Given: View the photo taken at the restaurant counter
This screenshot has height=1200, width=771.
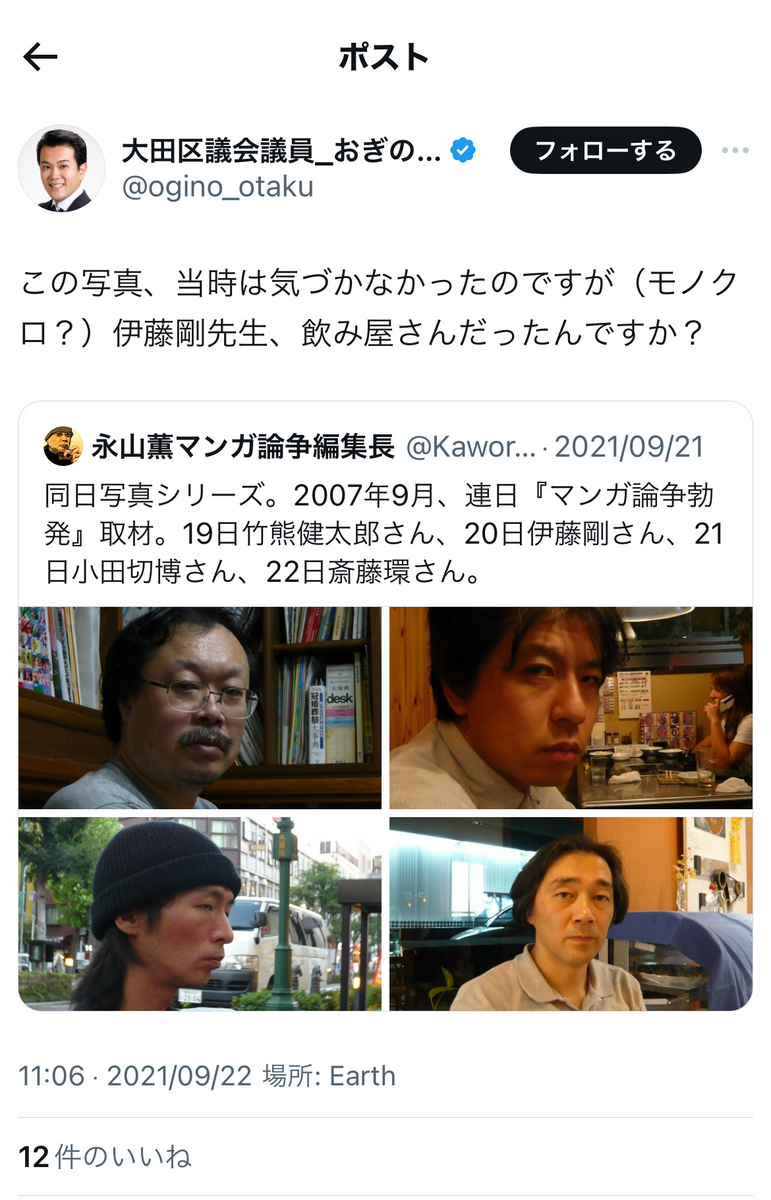Looking at the screenshot, I should 570,707.
